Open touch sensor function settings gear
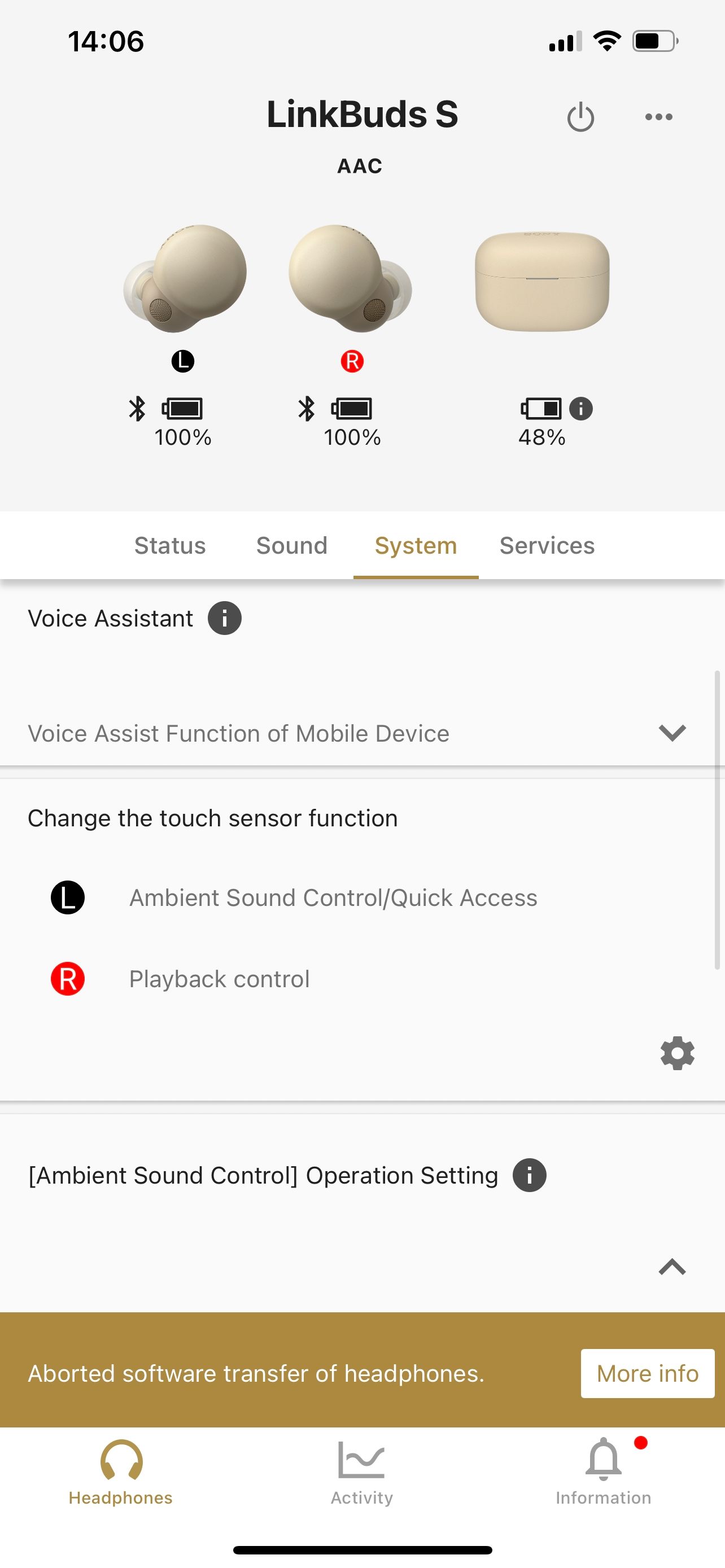This screenshot has height=1568, width=725. tap(677, 1053)
